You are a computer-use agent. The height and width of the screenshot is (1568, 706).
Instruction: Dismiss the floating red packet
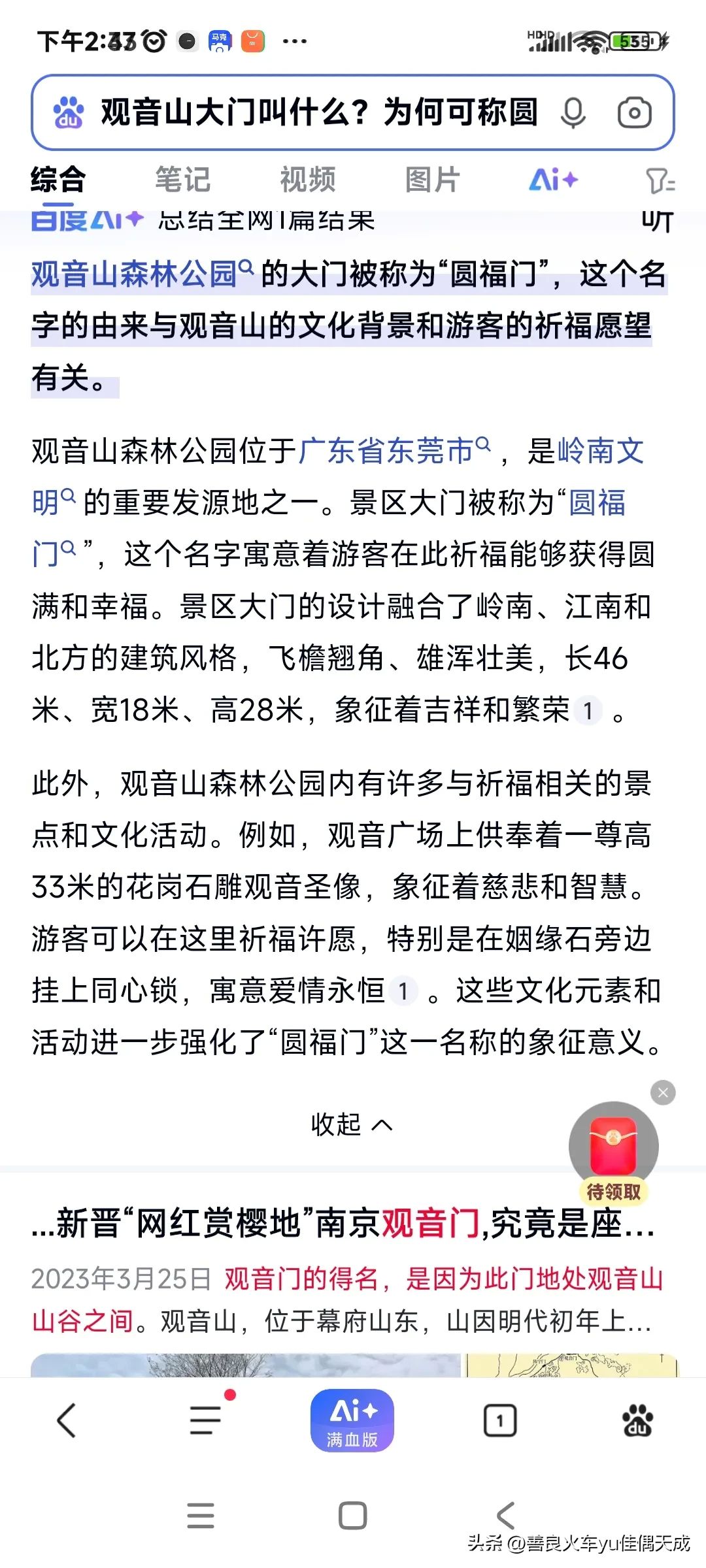tap(663, 1092)
